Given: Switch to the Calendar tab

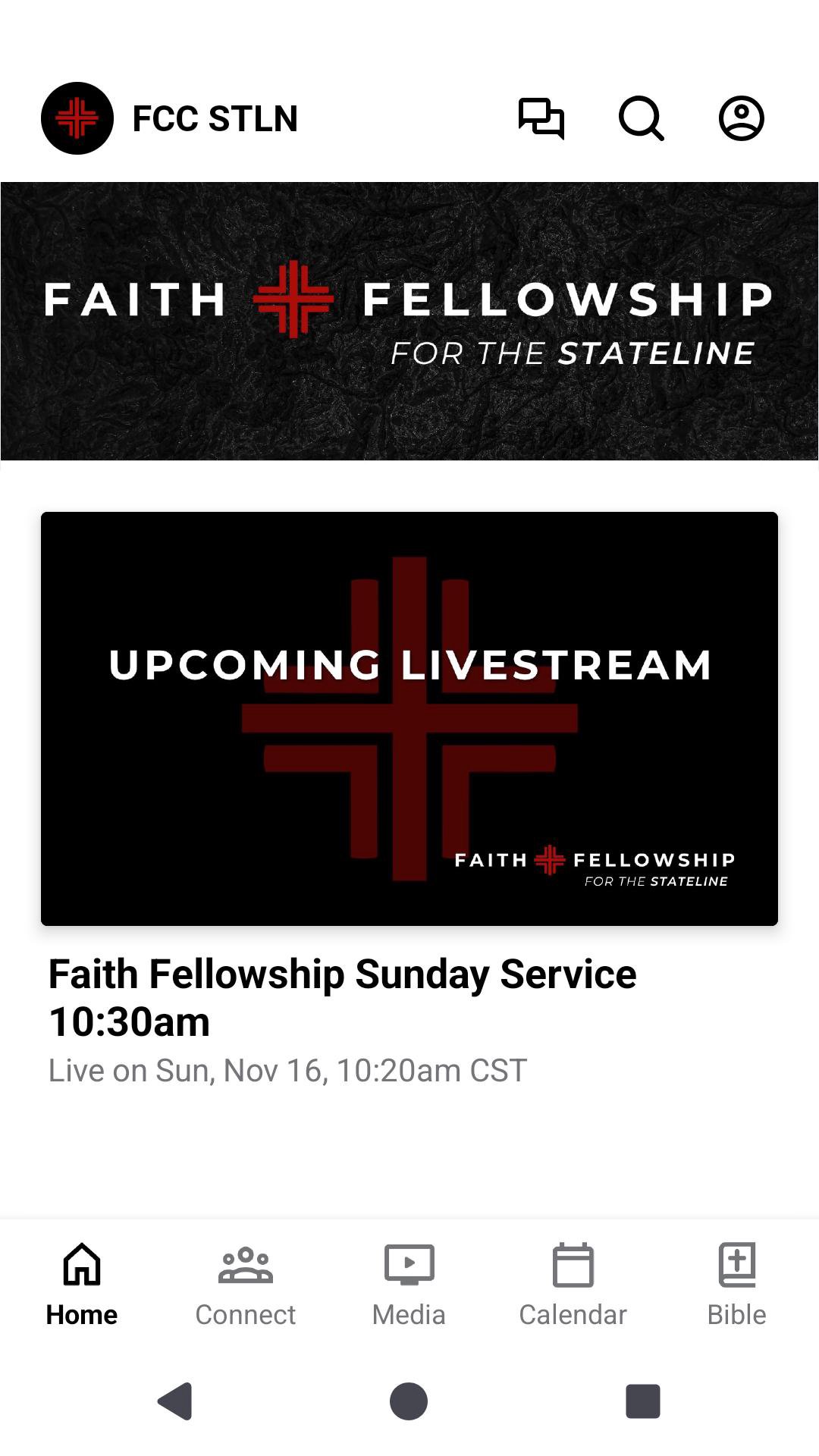Looking at the screenshot, I should (573, 1285).
